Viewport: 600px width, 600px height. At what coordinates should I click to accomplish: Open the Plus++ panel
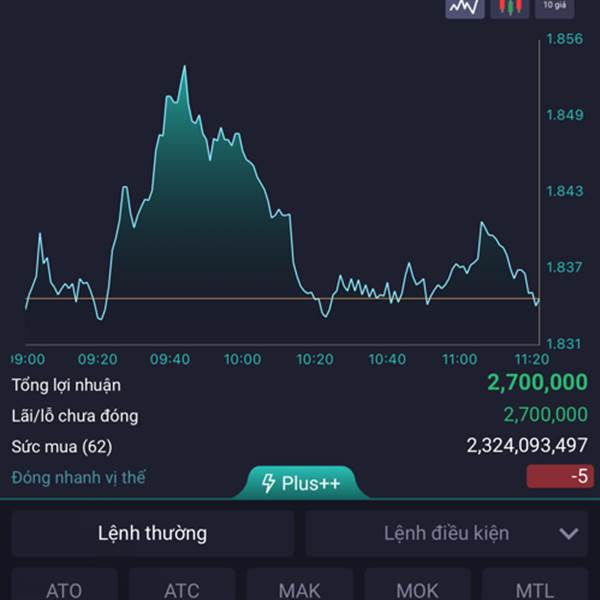click(301, 484)
